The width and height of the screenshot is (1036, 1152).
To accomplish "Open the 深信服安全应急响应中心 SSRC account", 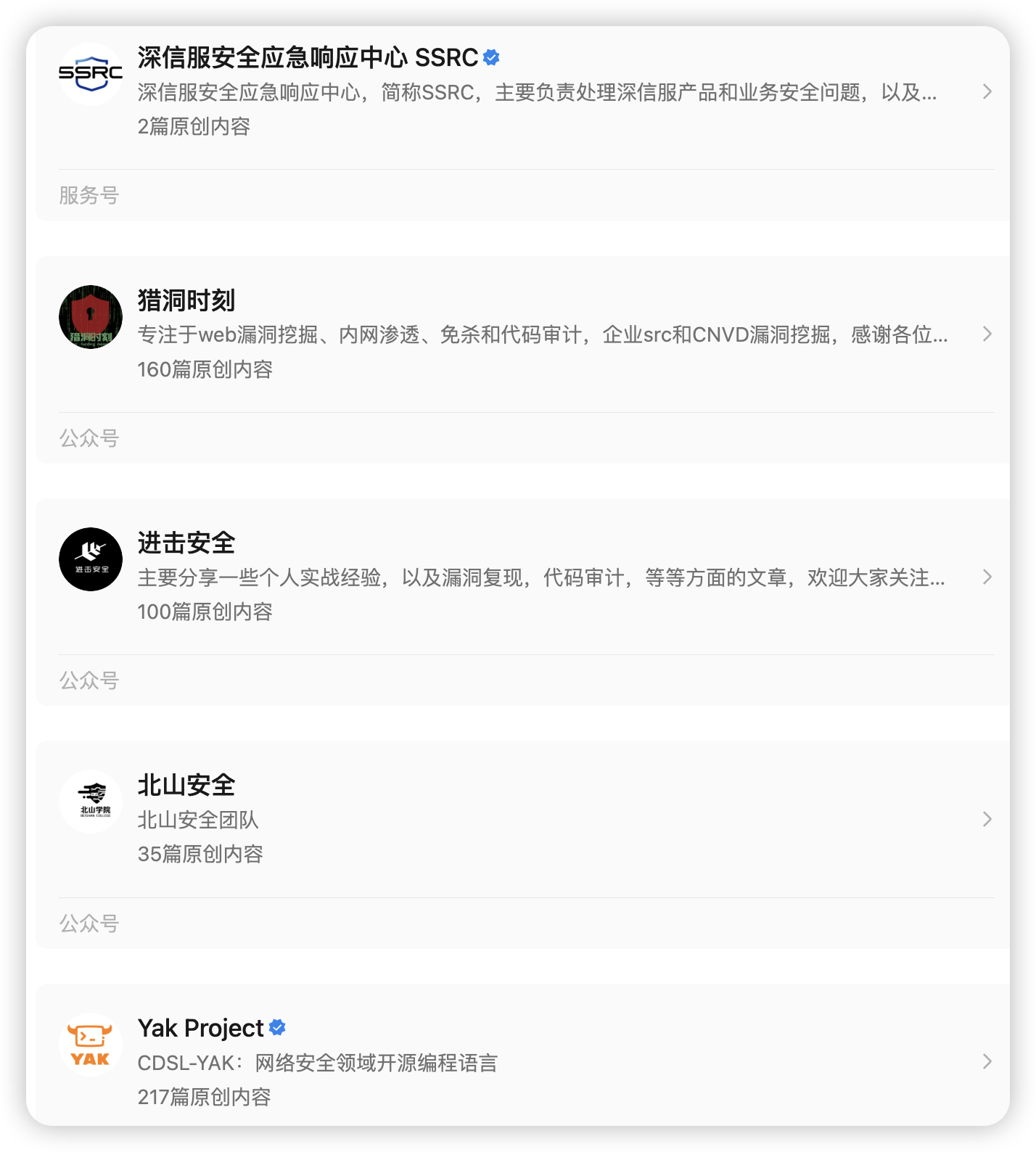I will (x=308, y=58).
